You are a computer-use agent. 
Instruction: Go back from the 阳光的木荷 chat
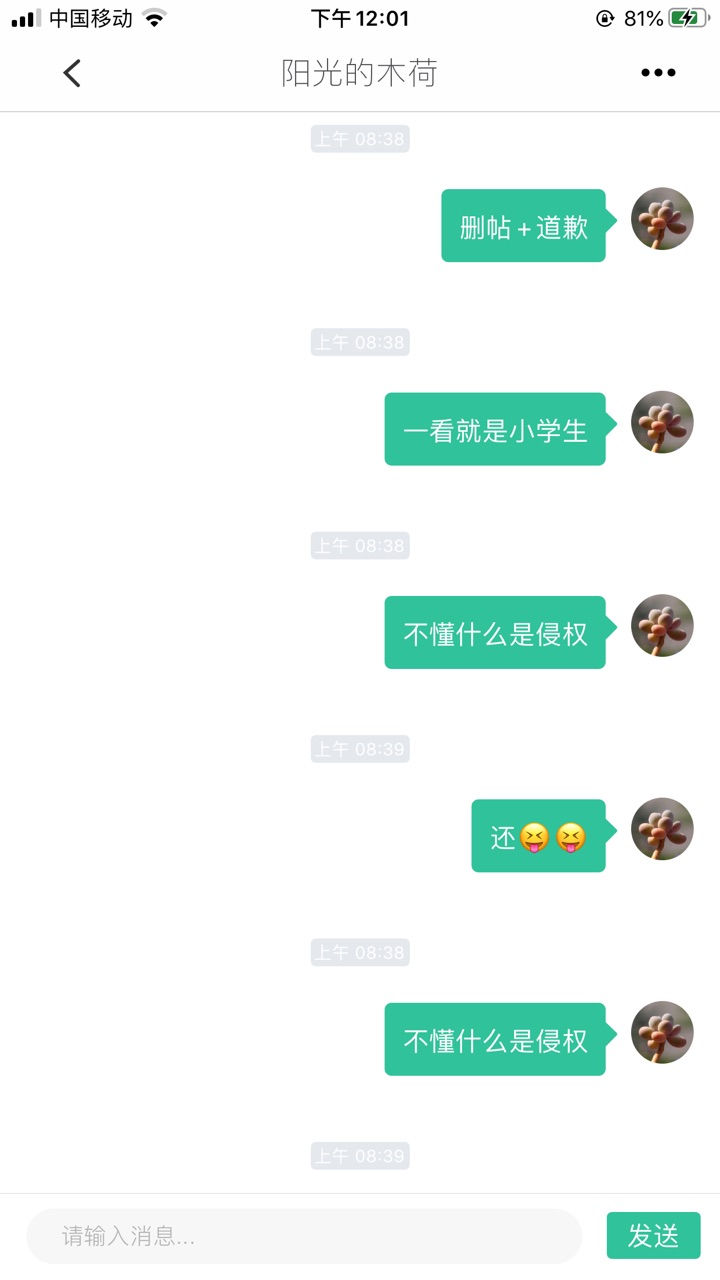pos(72,73)
